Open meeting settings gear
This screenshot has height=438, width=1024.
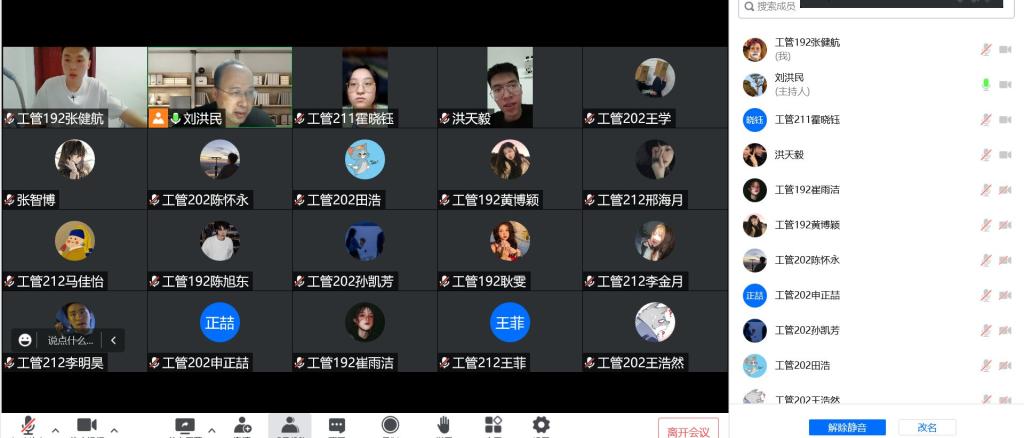(x=541, y=426)
